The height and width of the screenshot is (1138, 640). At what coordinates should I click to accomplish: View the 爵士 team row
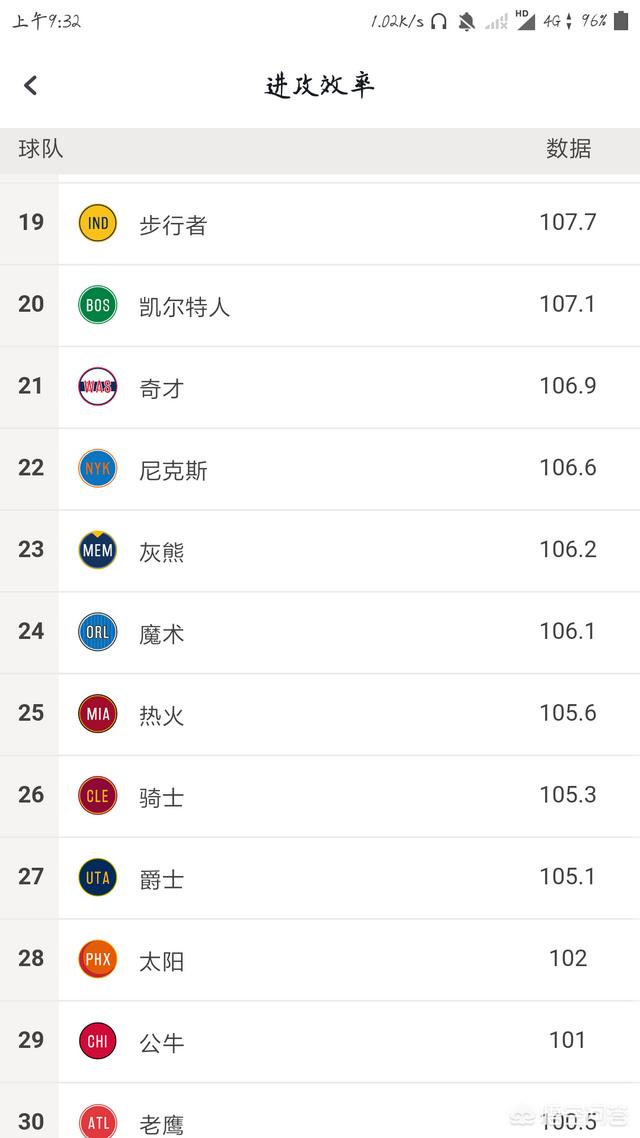[320, 879]
